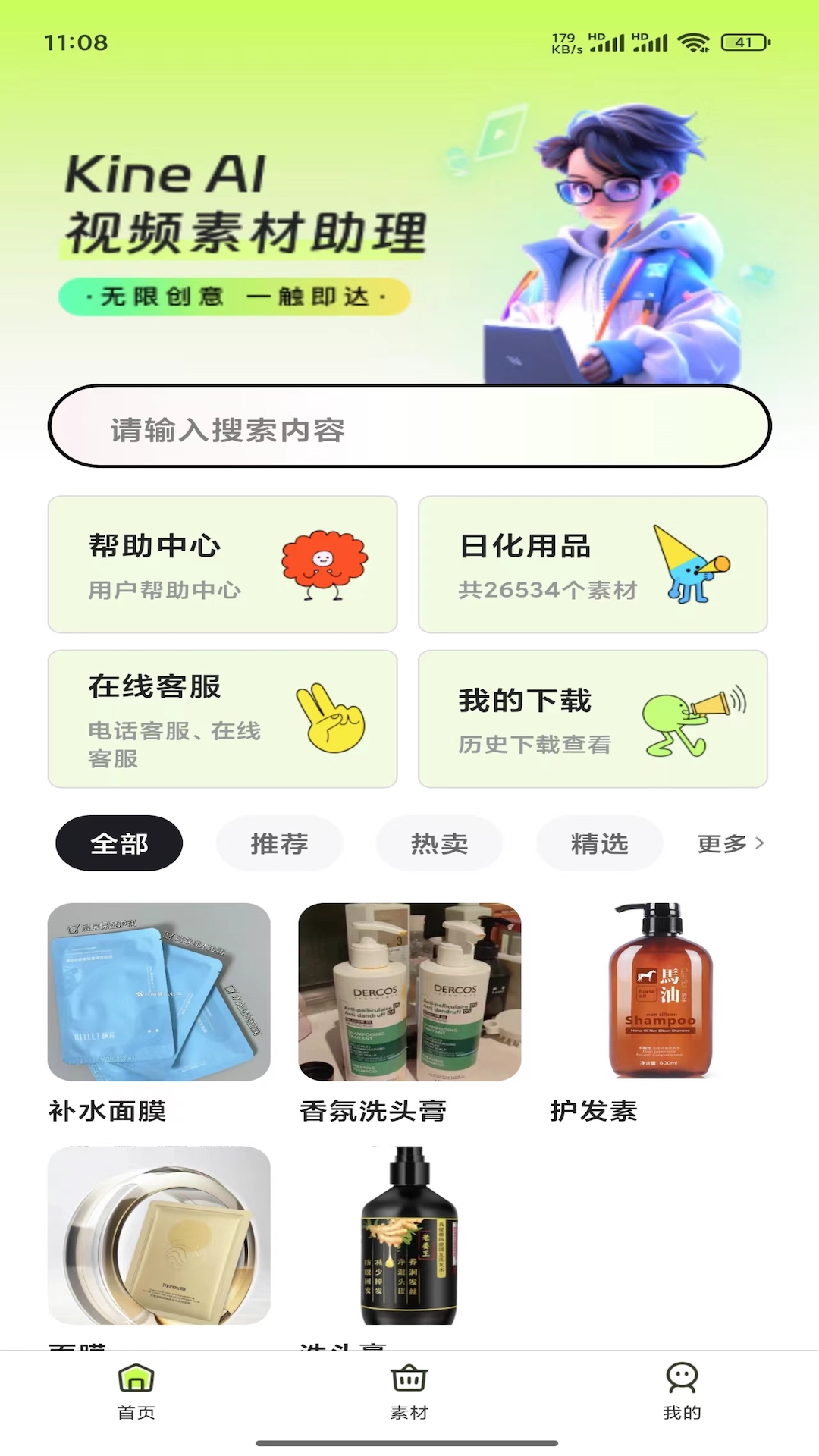Select the 全部 filter chip
This screenshot has width=819, height=1456.
point(118,843)
